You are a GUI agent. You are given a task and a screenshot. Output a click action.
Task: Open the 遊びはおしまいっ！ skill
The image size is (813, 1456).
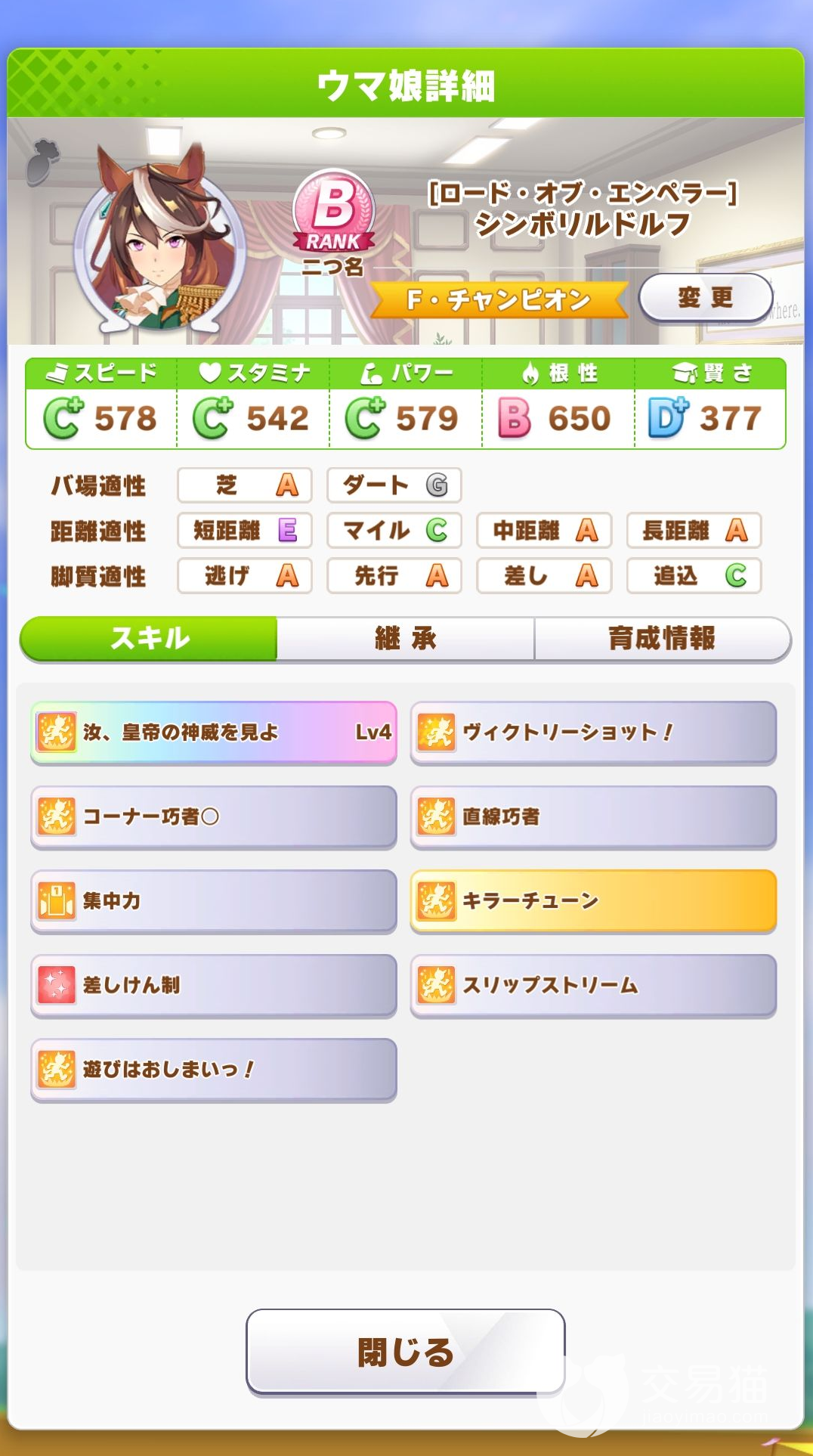(214, 1070)
